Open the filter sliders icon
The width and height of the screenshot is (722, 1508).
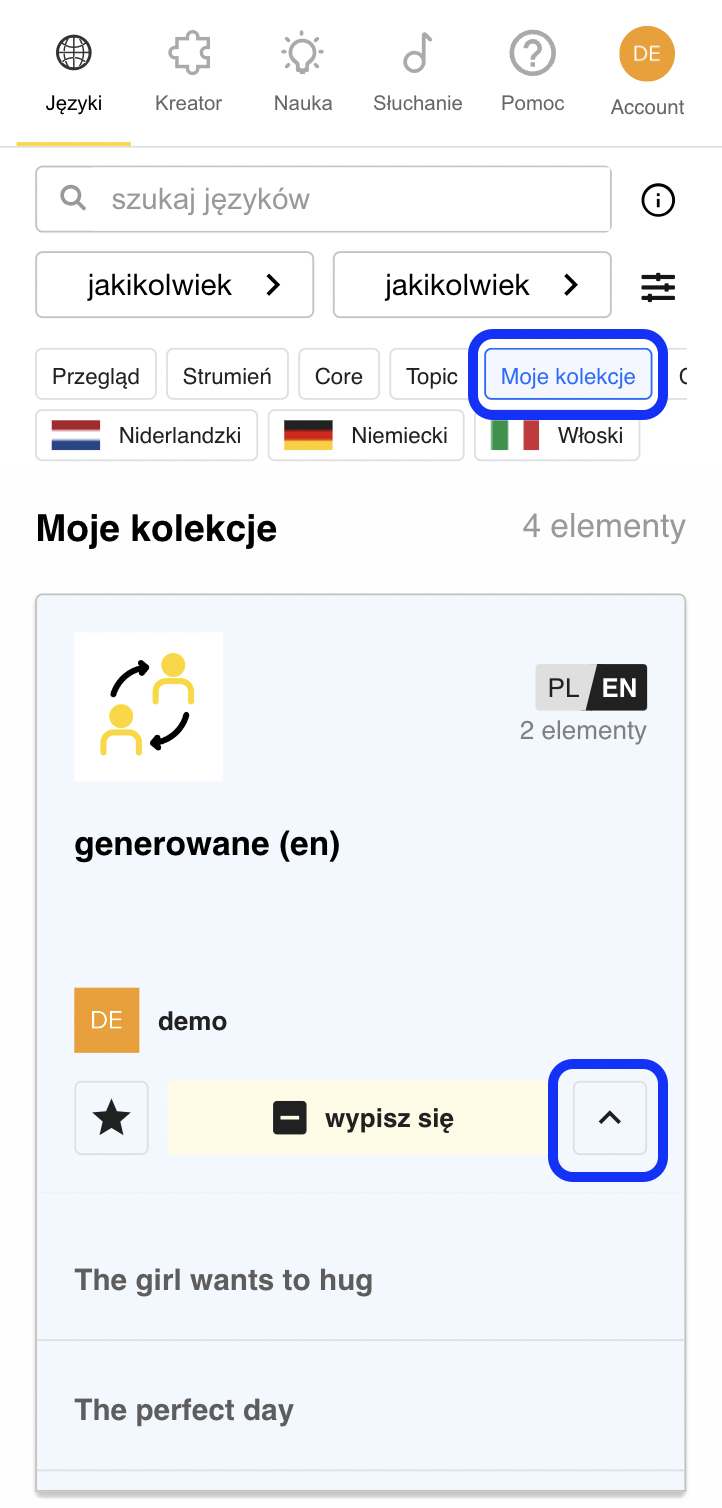pyautogui.click(x=658, y=287)
